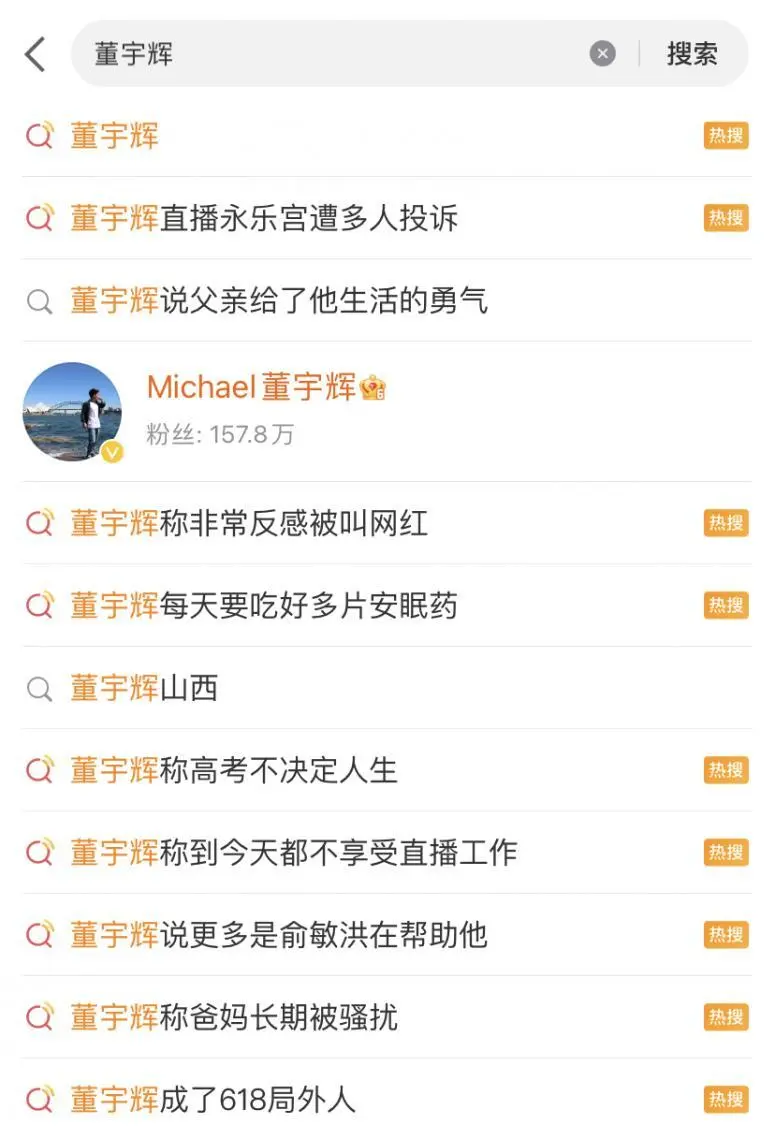Clear the search text
Viewport: 775px width, 1139px height.
coord(602,54)
